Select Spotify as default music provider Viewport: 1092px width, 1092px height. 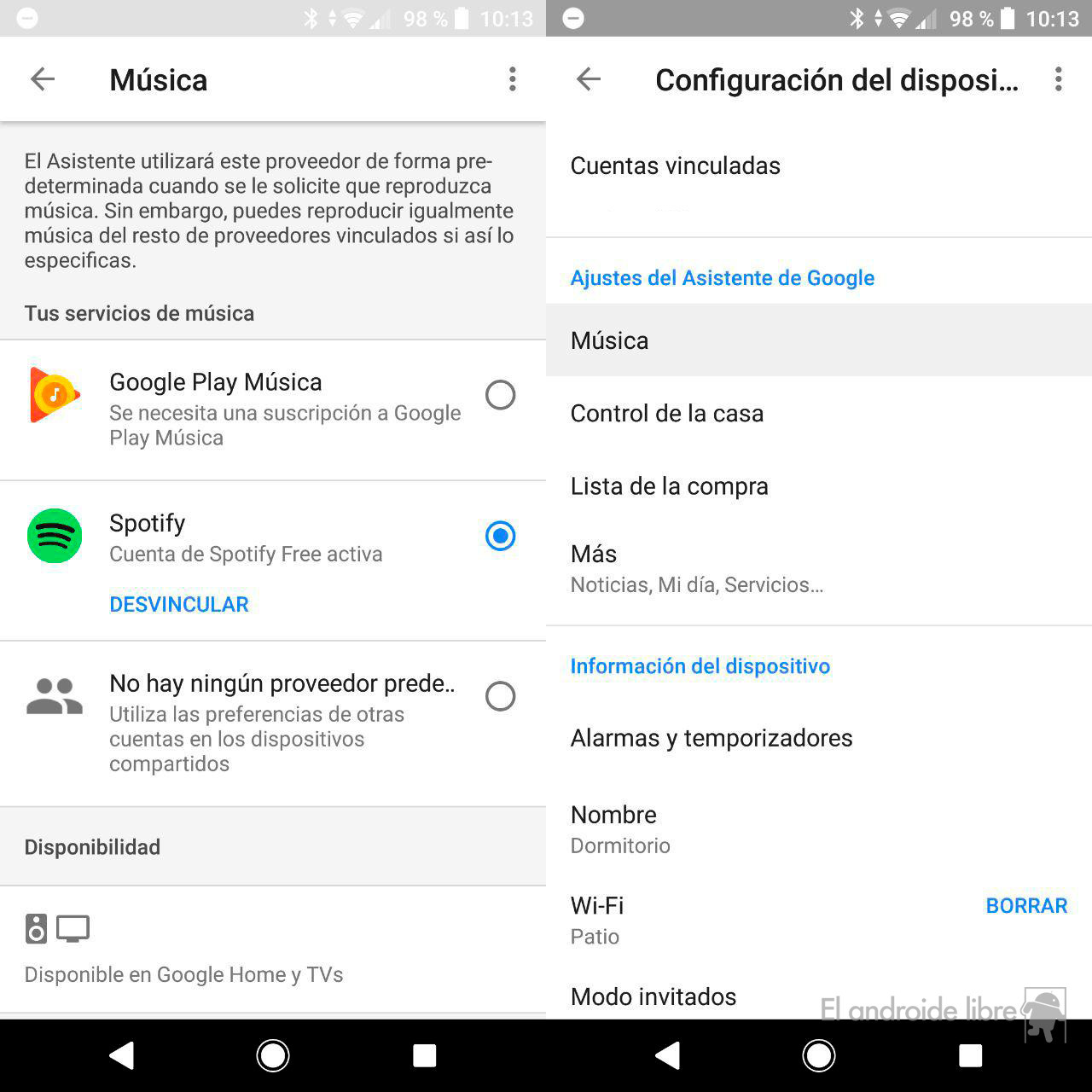coord(500,536)
